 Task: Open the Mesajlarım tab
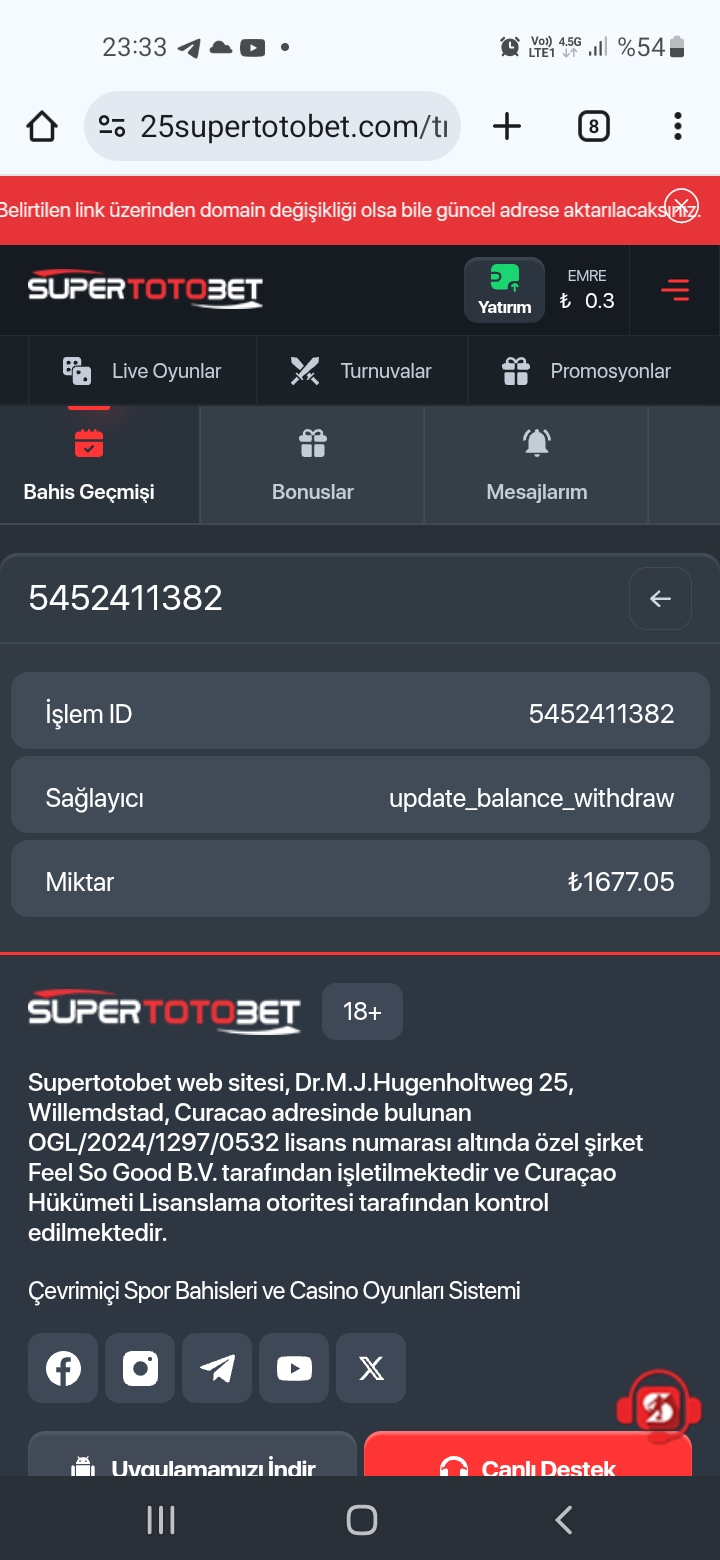(536, 465)
